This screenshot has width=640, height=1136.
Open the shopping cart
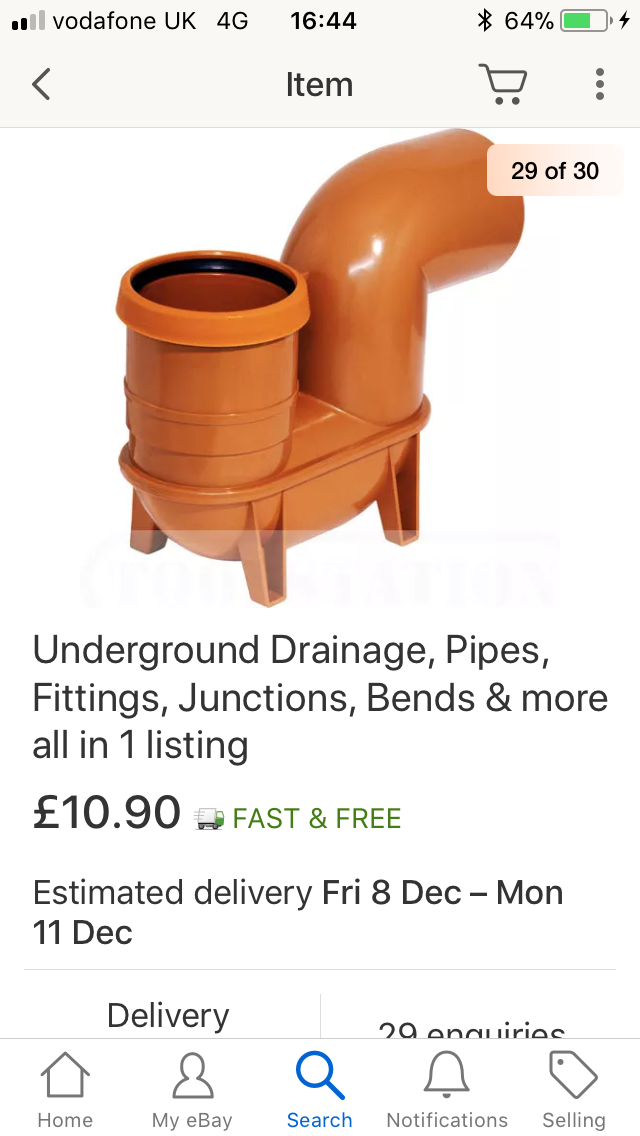(x=502, y=84)
